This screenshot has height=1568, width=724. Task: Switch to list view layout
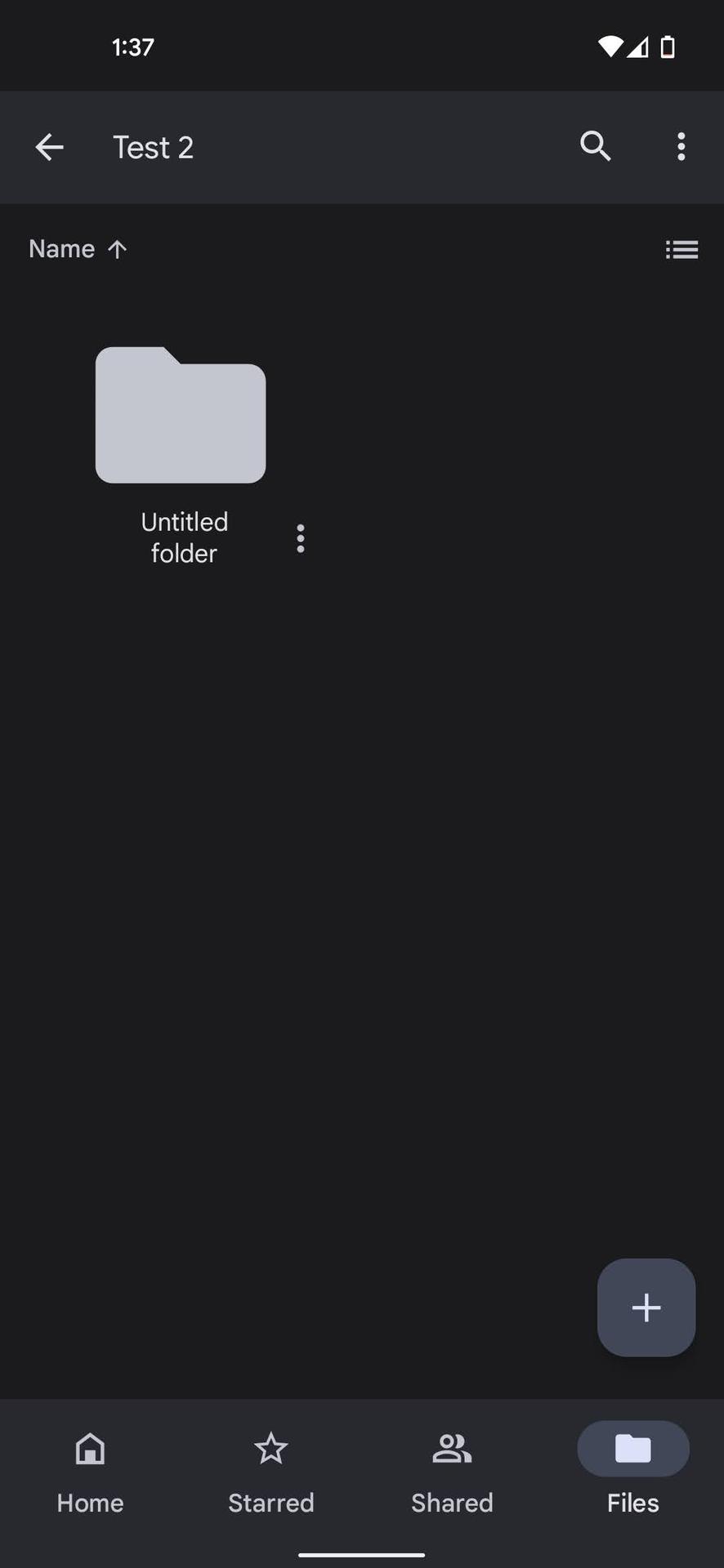pos(682,249)
